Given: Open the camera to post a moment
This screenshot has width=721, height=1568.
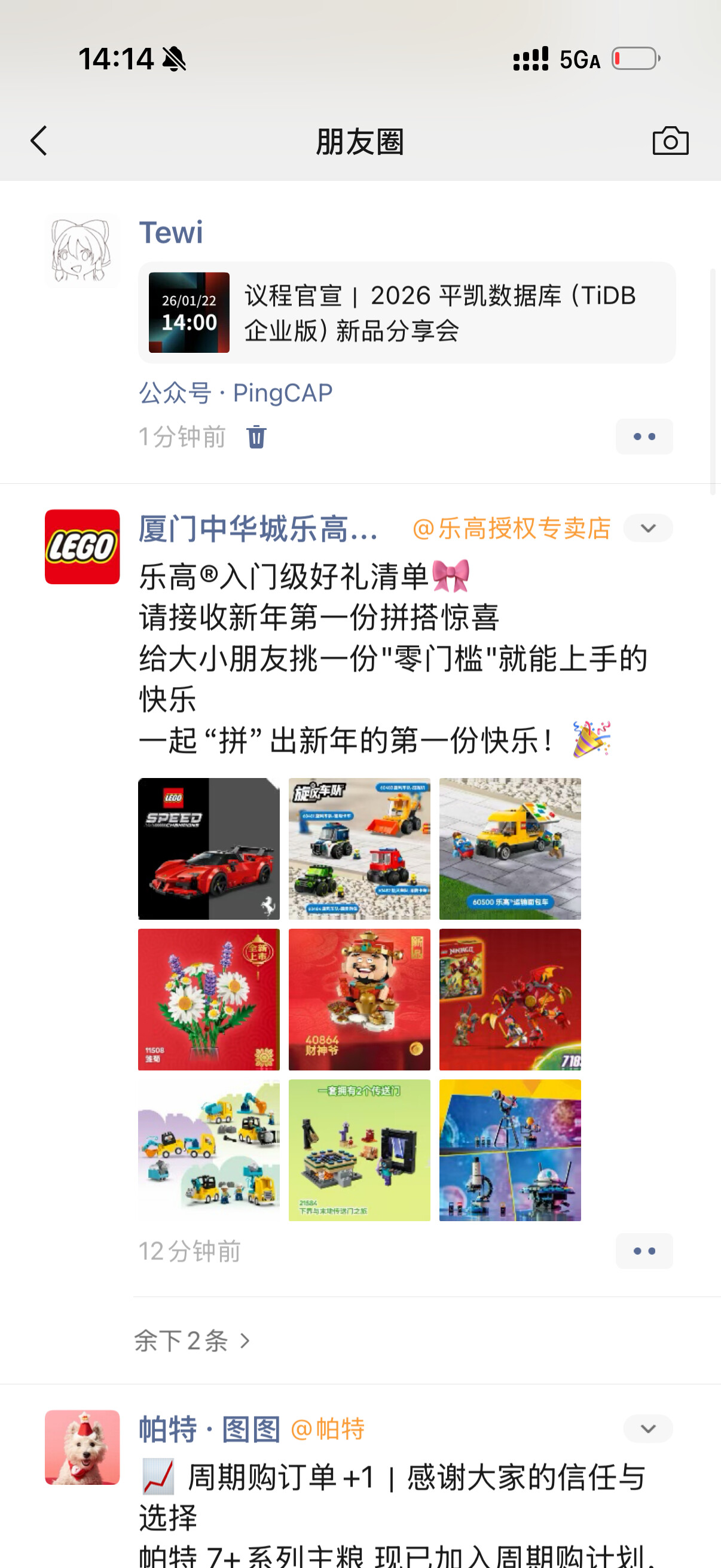Looking at the screenshot, I should [x=670, y=141].
